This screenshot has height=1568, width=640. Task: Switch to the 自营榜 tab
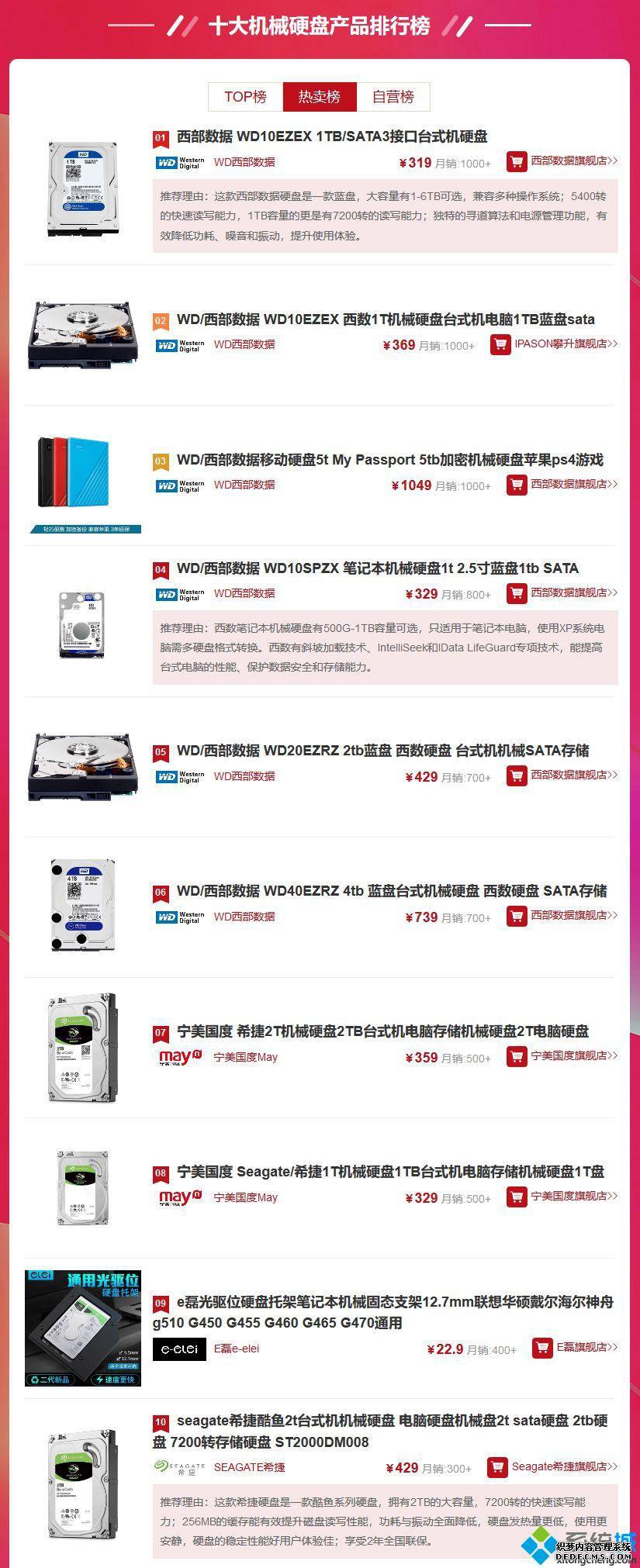click(x=393, y=97)
